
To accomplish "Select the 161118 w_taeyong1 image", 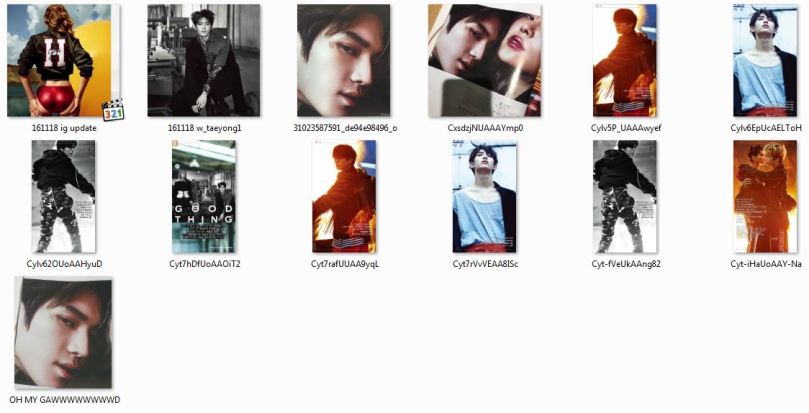I will (x=204, y=61).
